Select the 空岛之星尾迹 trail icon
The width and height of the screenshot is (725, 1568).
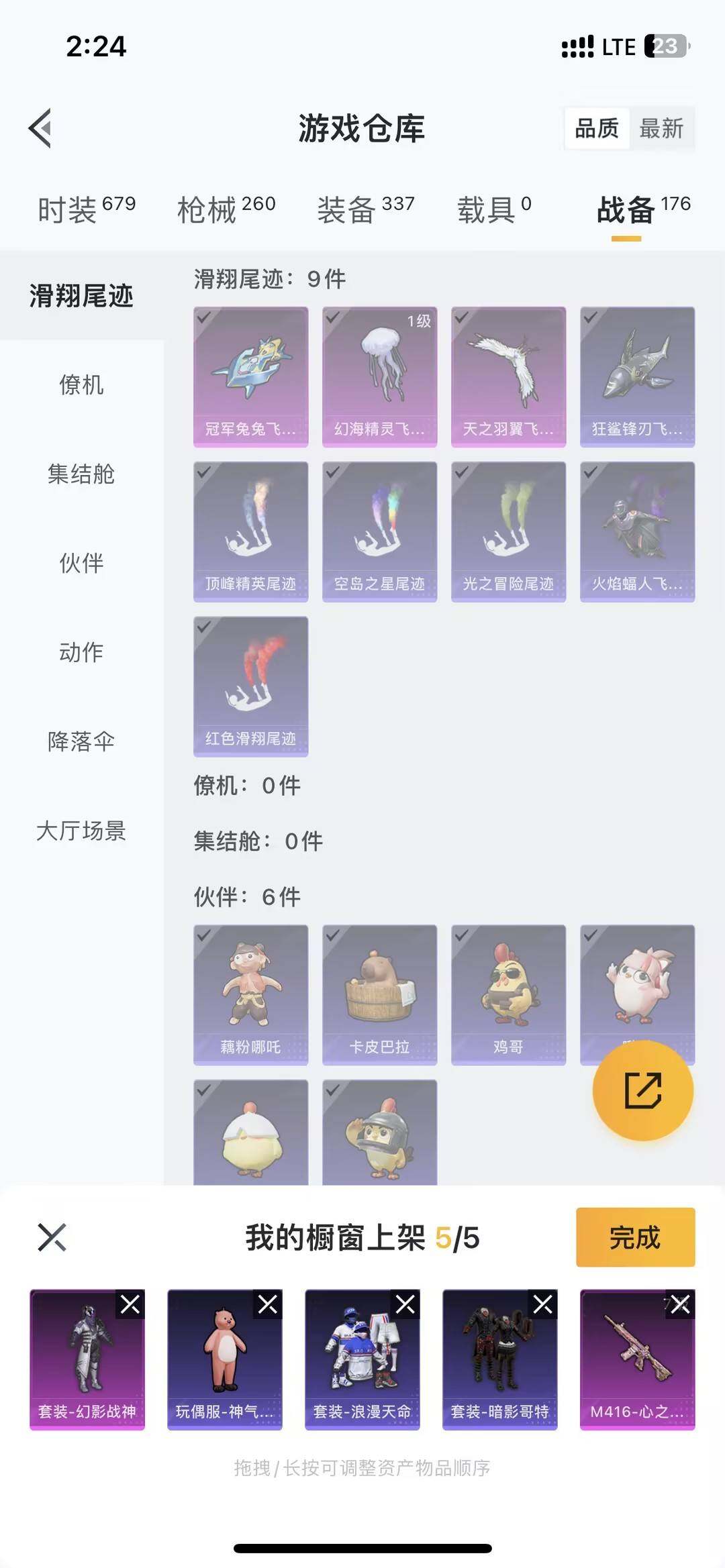coord(379,530)
